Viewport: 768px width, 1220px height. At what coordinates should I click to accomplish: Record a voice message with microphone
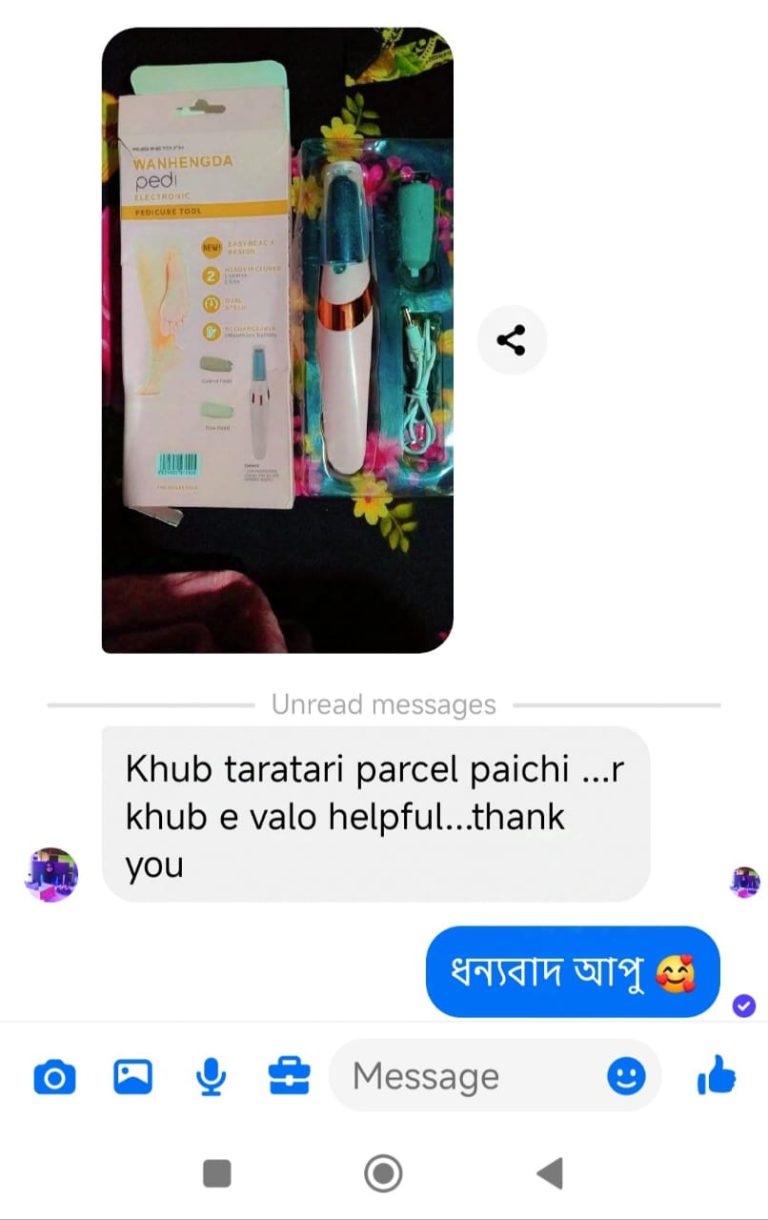[211, 1077]
